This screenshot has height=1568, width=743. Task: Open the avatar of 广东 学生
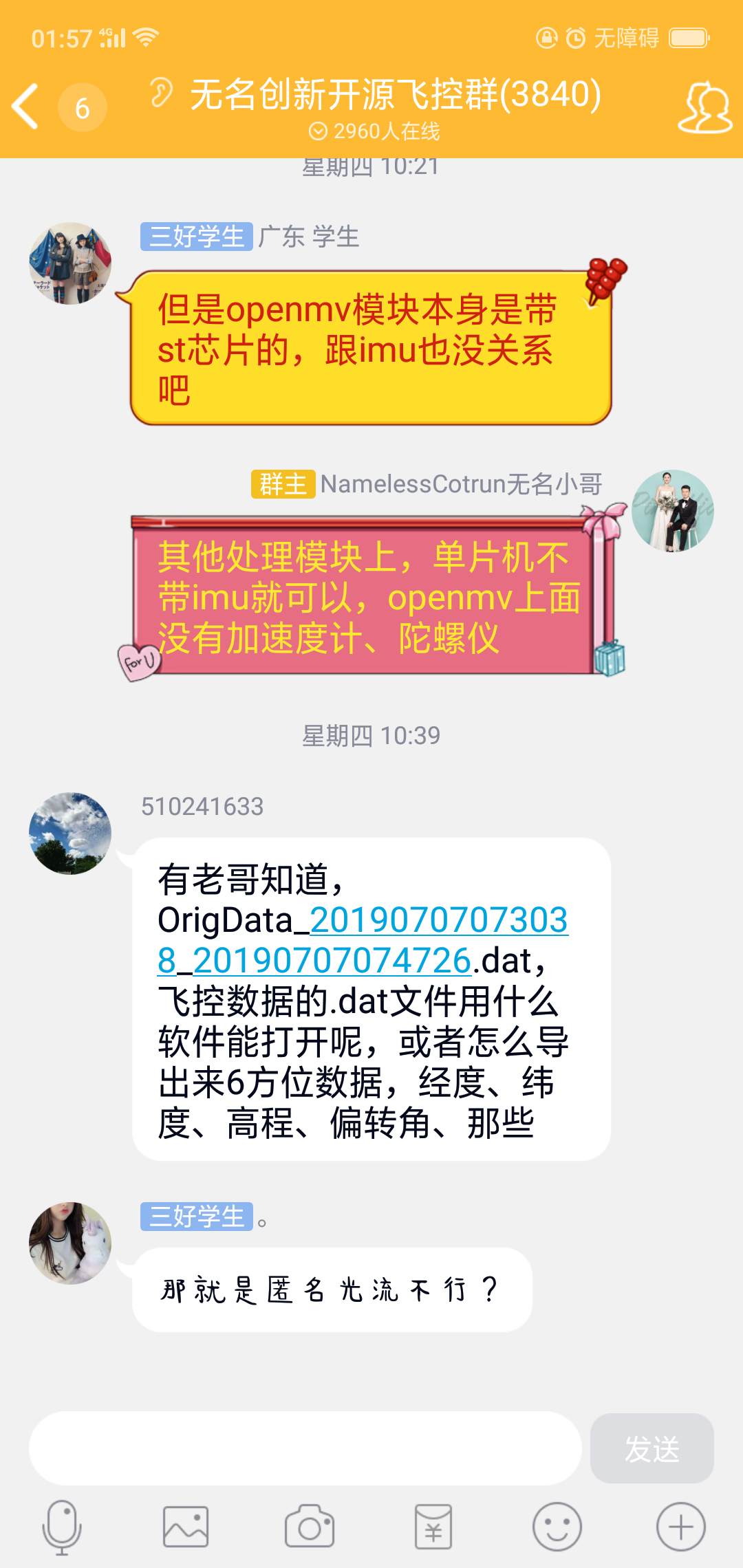tap(70, 263)
